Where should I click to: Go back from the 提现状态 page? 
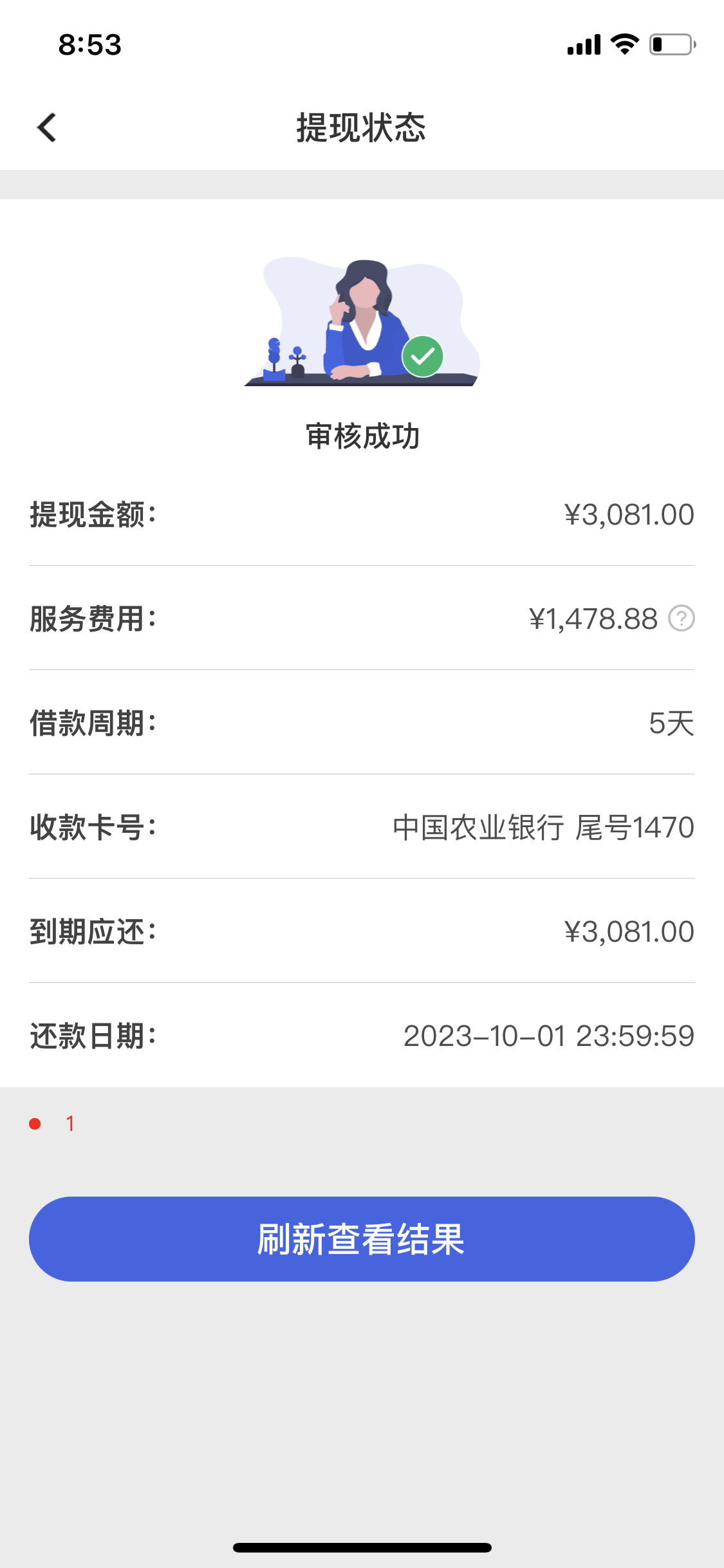(47, 127)
